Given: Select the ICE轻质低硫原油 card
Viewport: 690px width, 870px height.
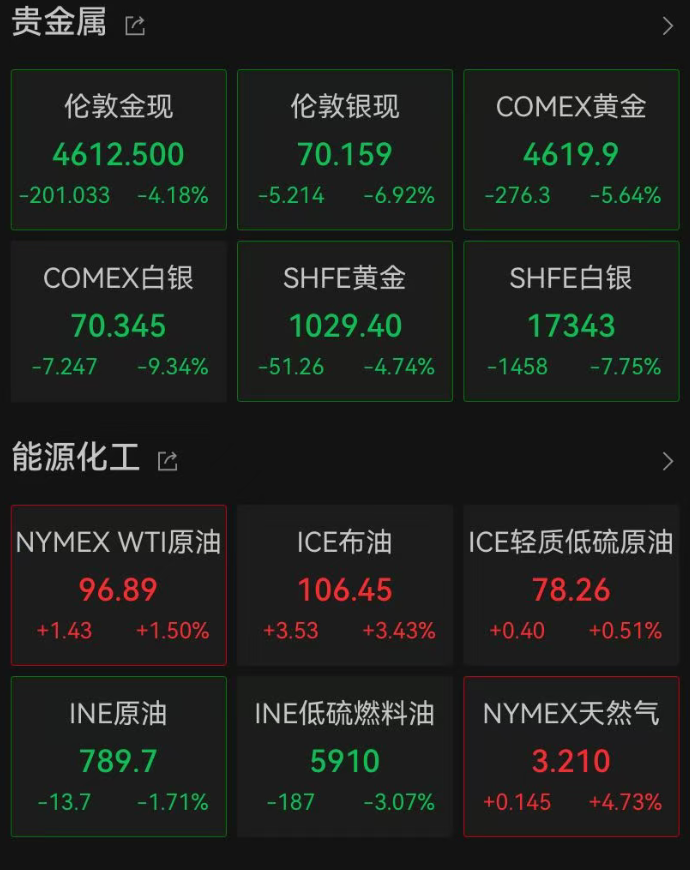Looking at the screenshot, I should point(571,585).
